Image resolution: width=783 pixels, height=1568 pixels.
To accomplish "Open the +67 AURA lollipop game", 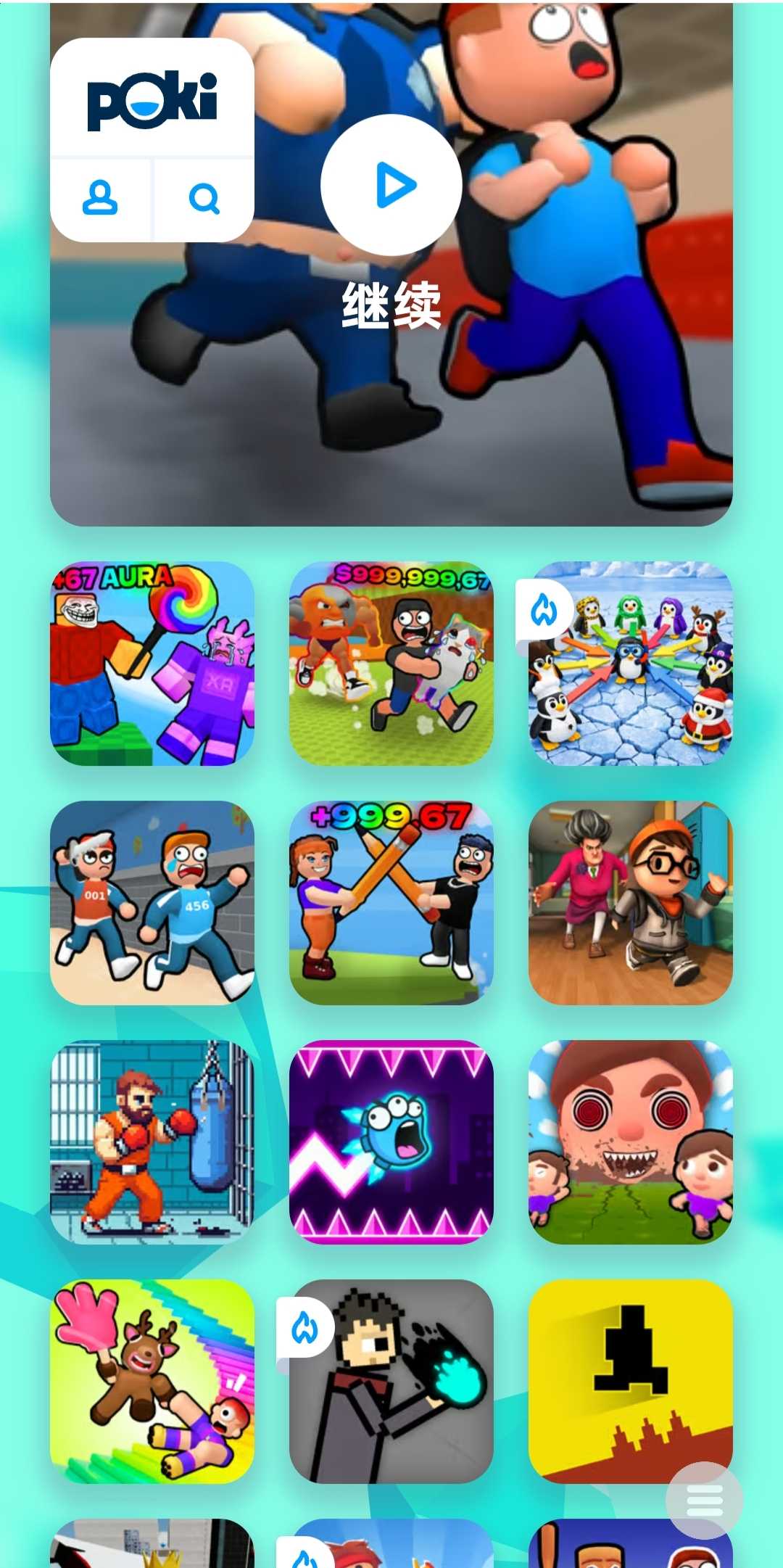I will [152, 664].
